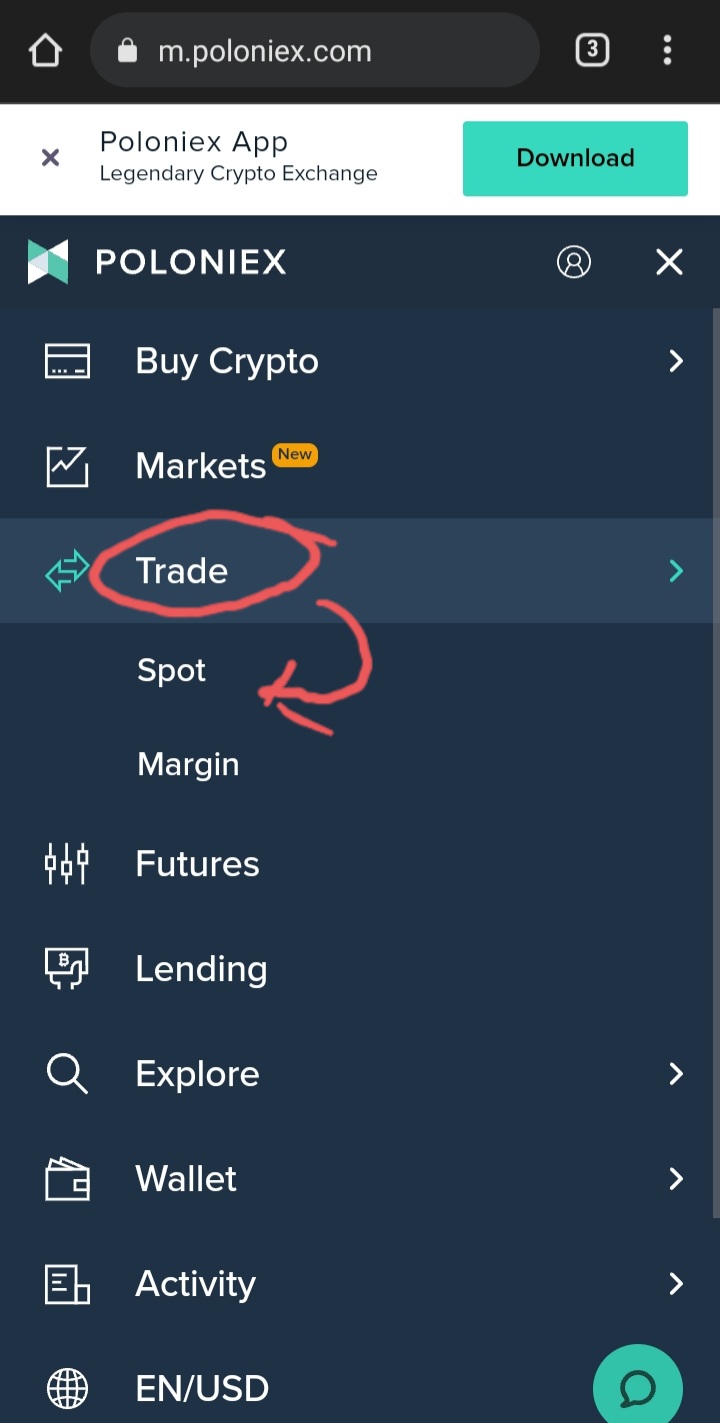Select Margin trading
The height and width of the screenshot is (1423, 720).
(188, 764)
